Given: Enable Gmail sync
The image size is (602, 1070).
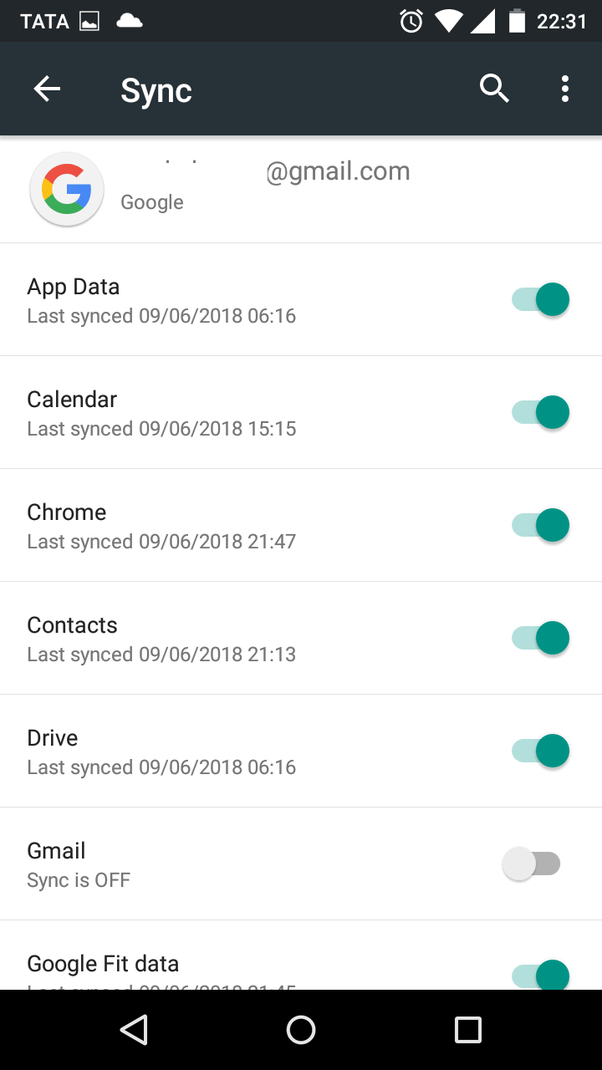Looking at the screenshot, I should pyautogui.click(x=532, y=864).
